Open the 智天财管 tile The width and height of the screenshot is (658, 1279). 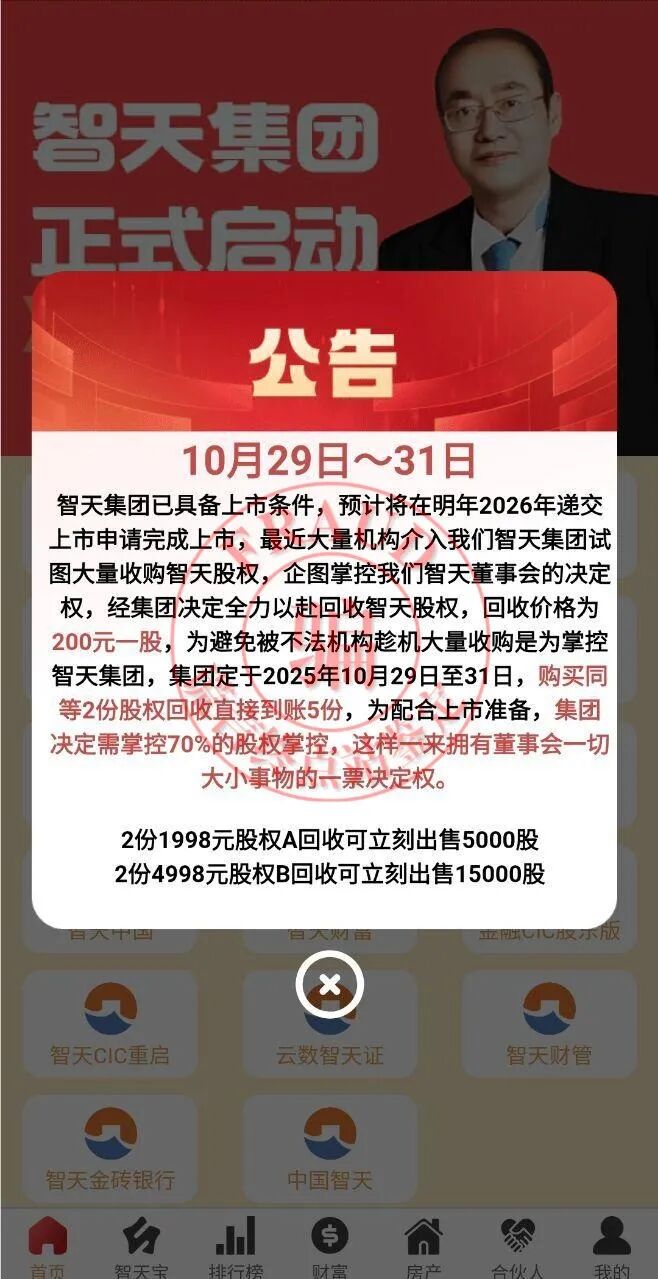(x=548, y=1022)
